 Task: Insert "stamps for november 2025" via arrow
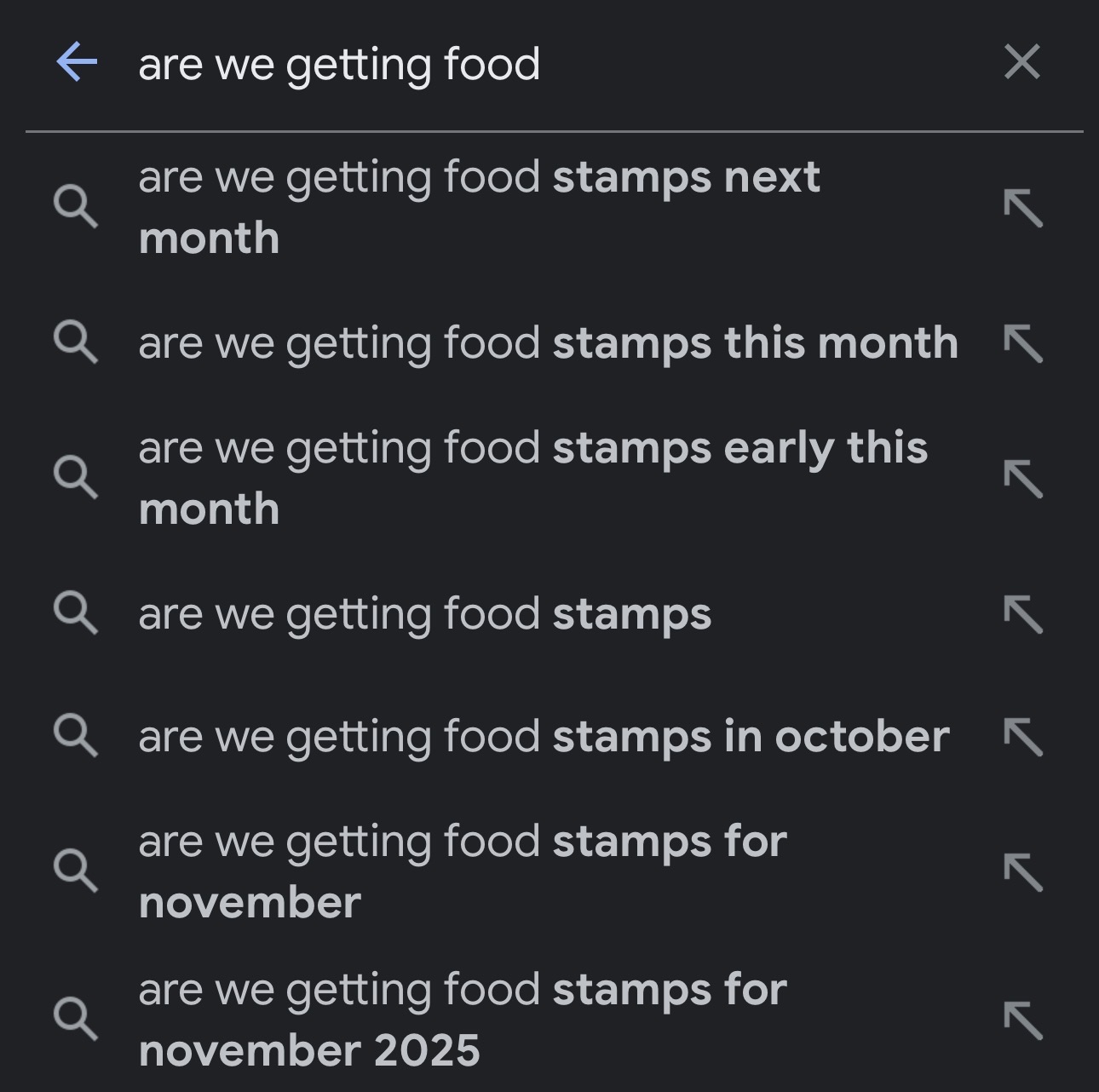click(x=1022, y=1020)
